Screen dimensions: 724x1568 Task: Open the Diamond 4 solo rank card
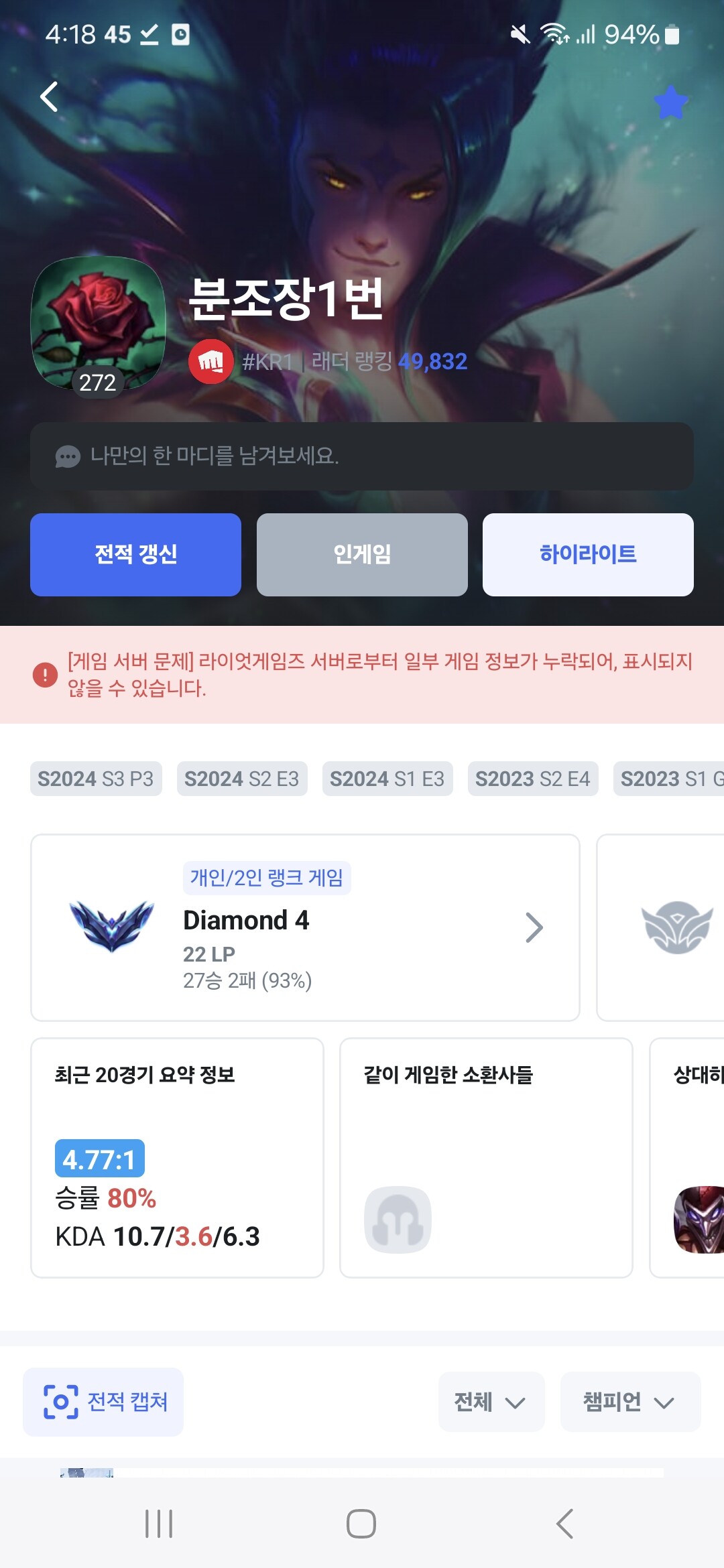[305, 927]
